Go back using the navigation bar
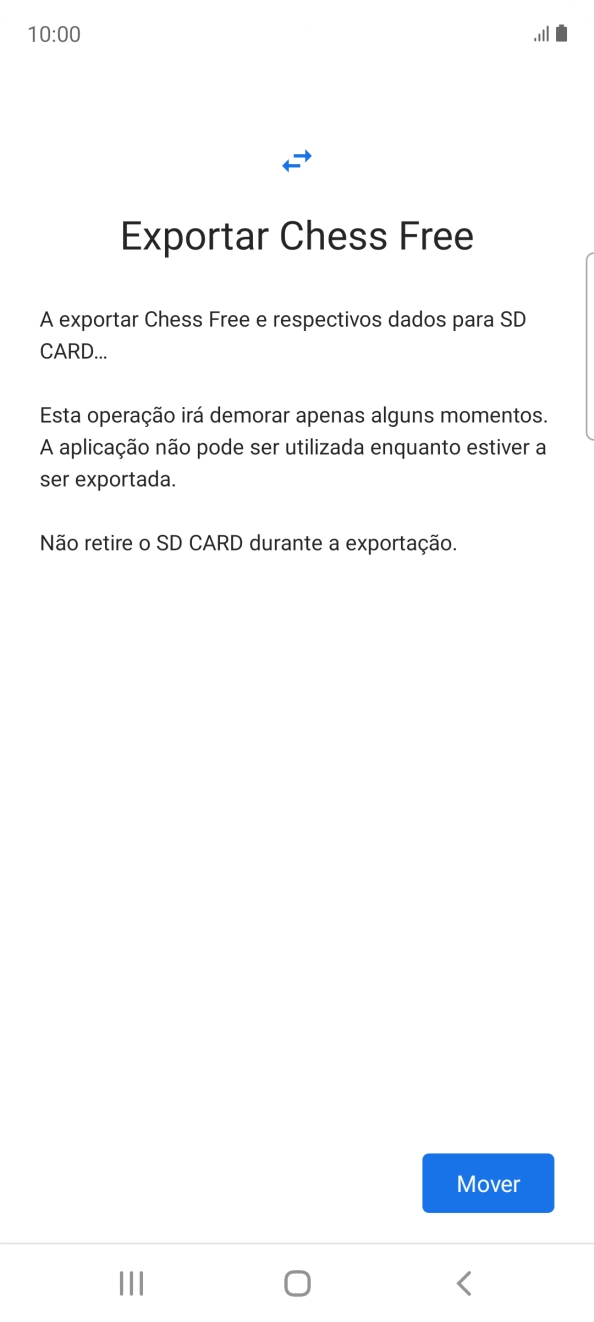This screenshot has height=1322, width=594. point(463,1283)
